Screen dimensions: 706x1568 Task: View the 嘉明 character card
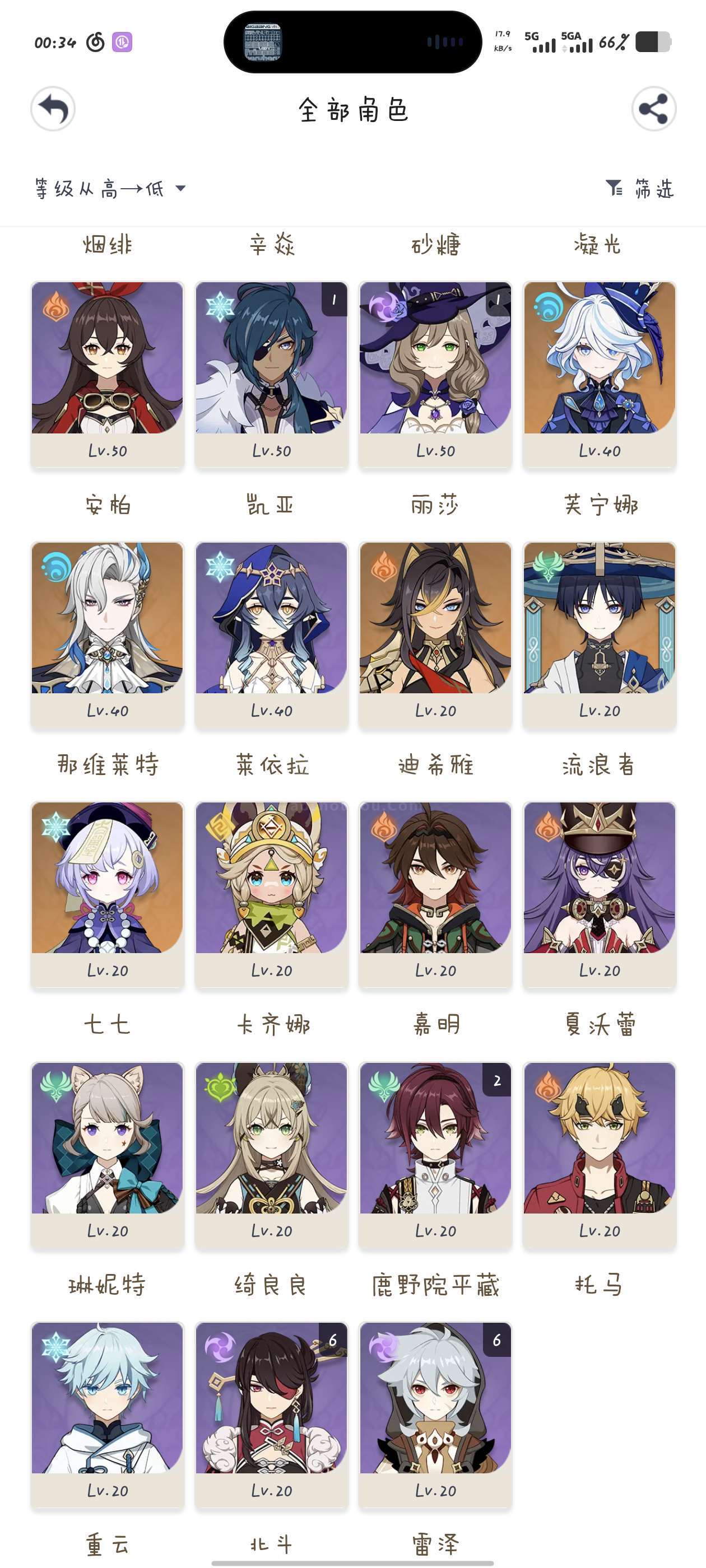tap(435, 895)
